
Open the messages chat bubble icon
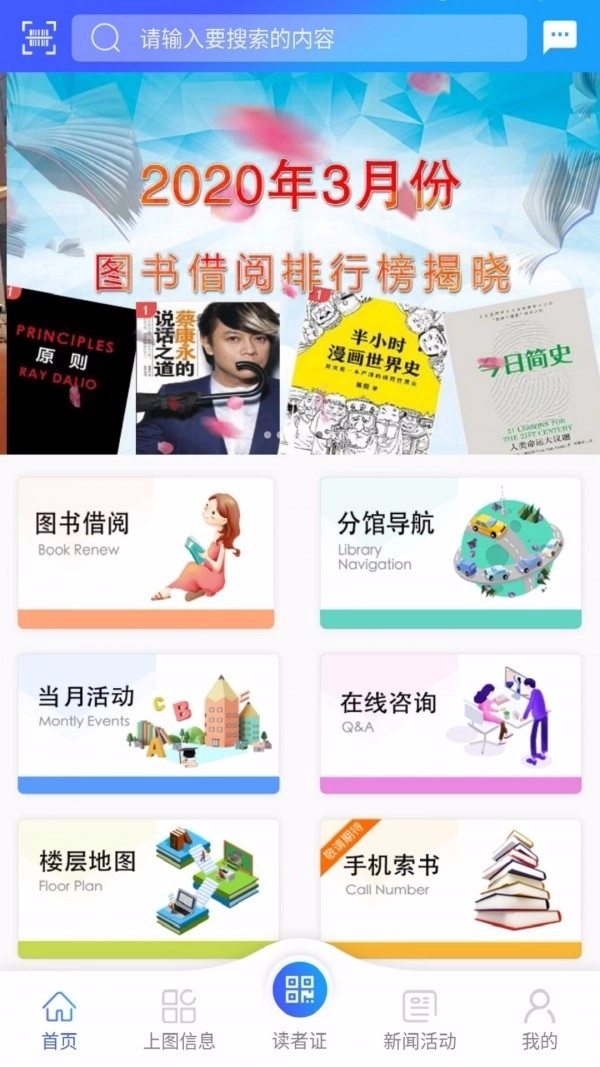(x=560, y=38)
